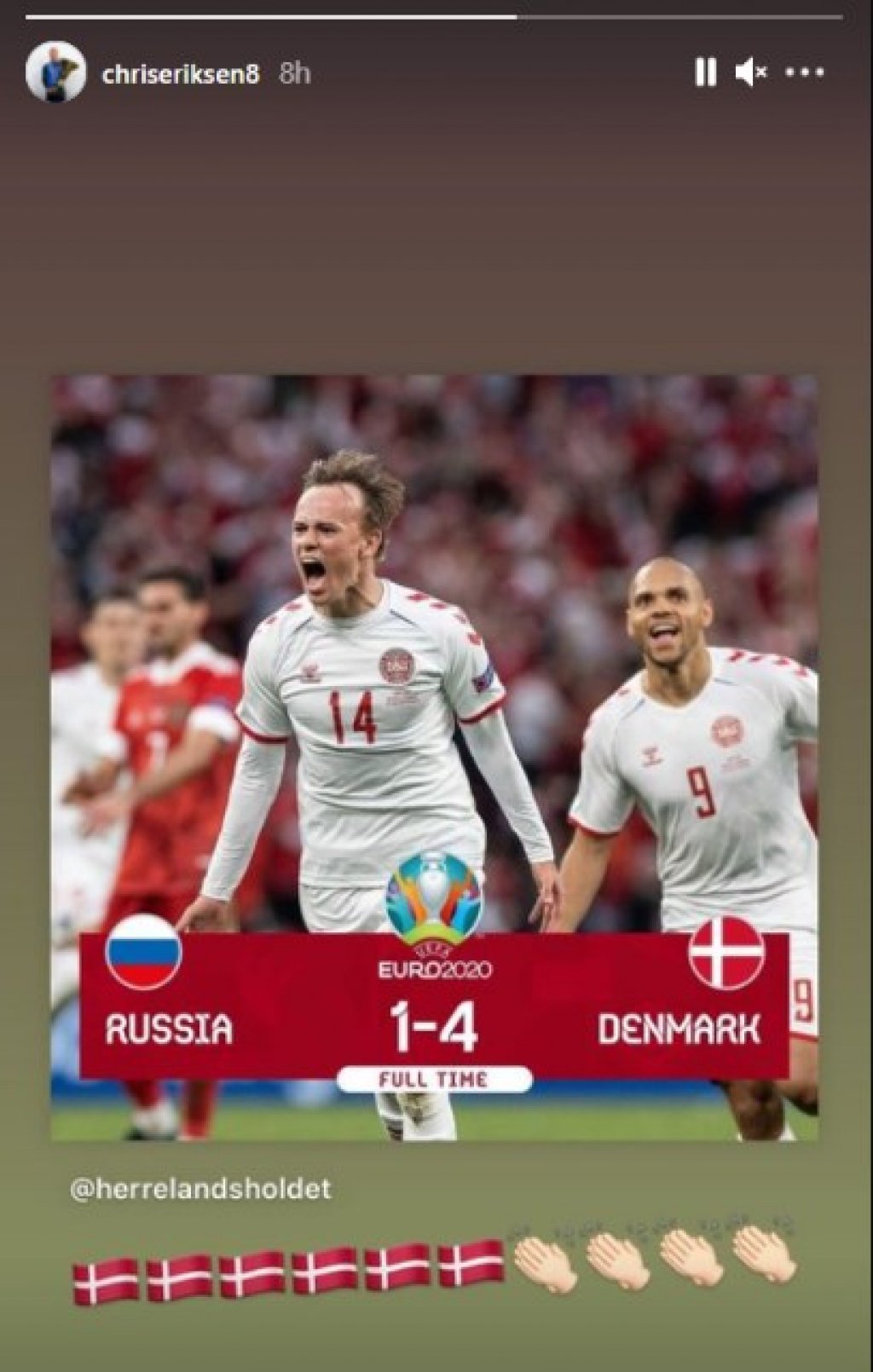Open the @herrelandsholdet mention

coord(199,1189)
